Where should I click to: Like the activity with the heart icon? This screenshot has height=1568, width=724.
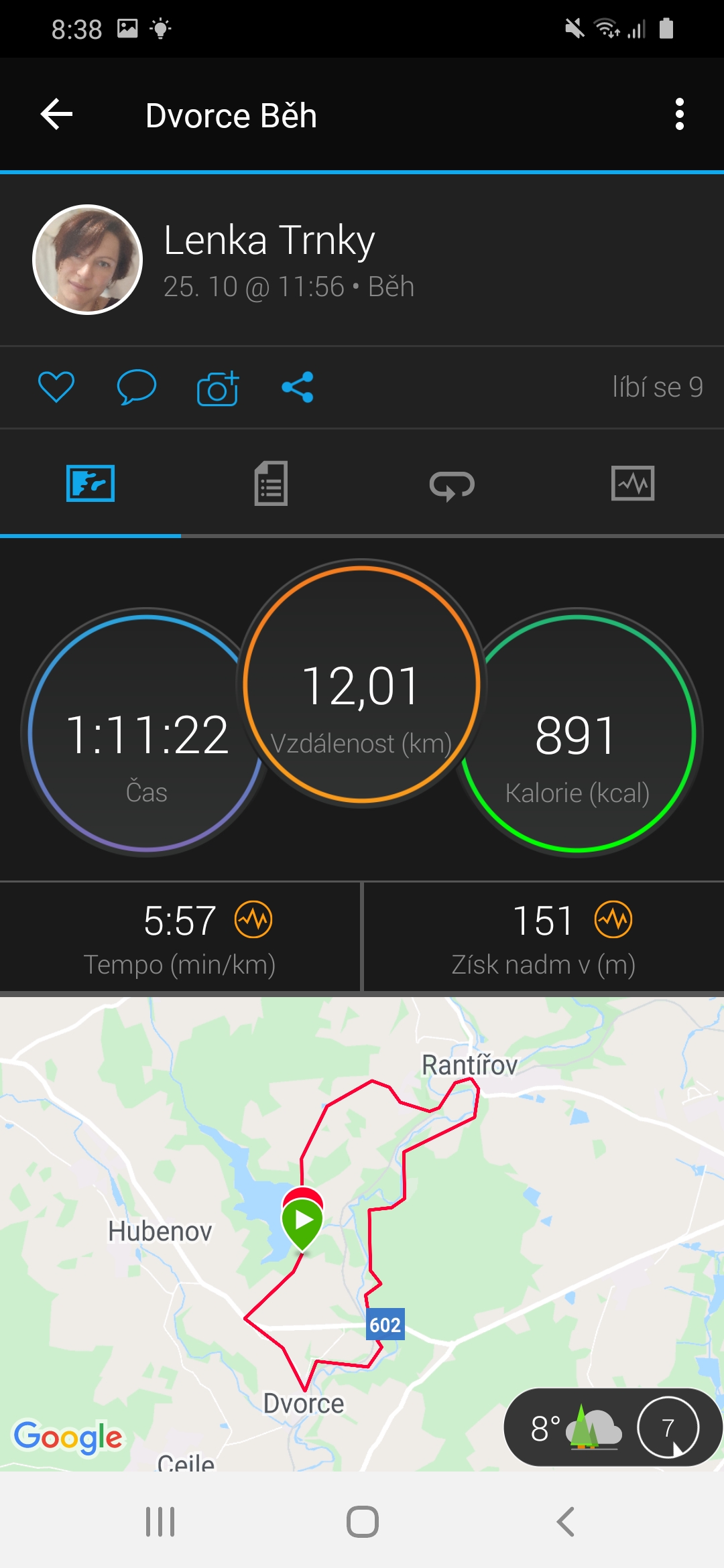pos(56,387)
